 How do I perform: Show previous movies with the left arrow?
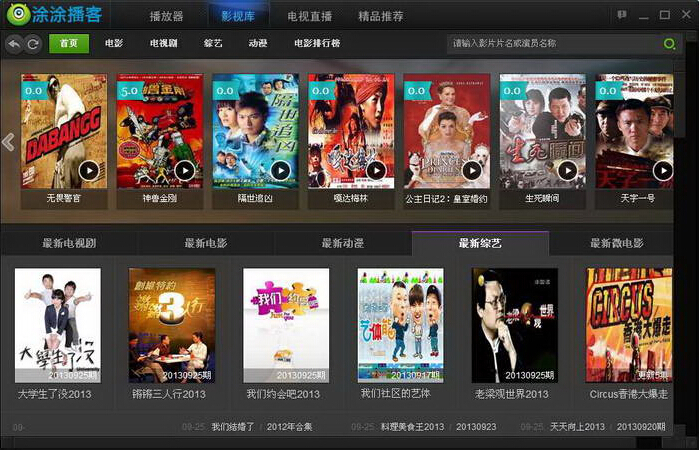tap(8, 142)
